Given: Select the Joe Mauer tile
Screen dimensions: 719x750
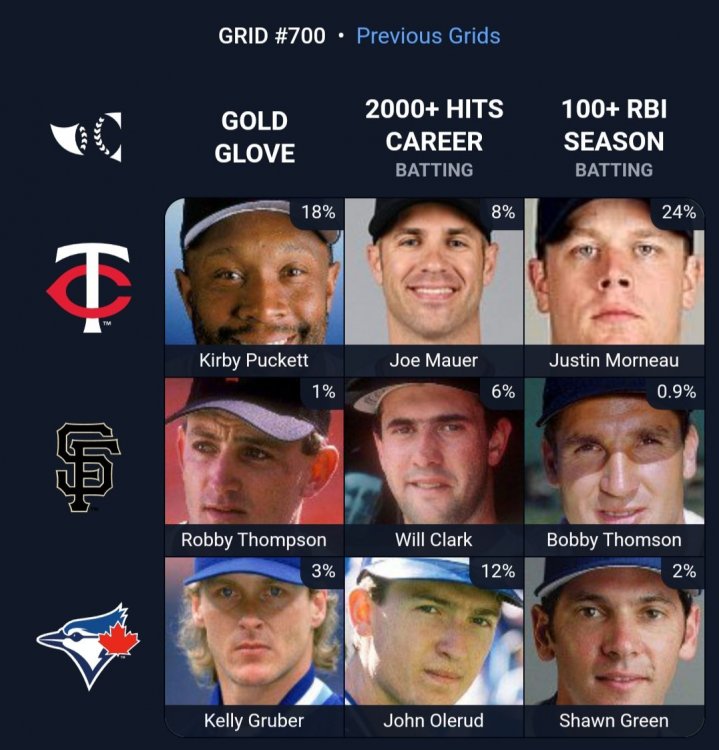Looking at the screenshot, I should (434, 286).
